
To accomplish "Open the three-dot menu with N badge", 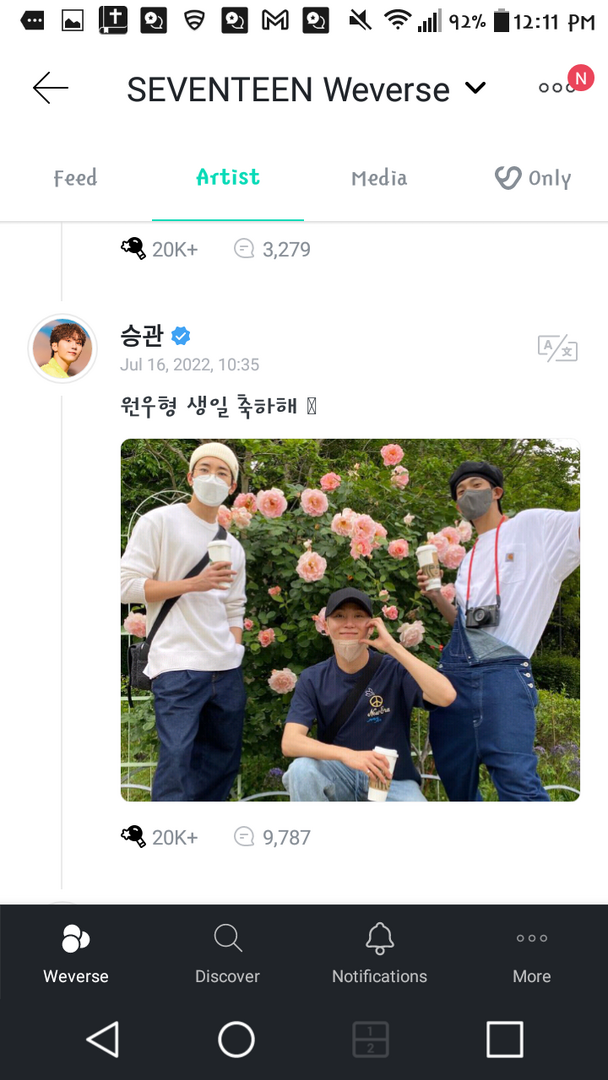I will click(556, 88).
